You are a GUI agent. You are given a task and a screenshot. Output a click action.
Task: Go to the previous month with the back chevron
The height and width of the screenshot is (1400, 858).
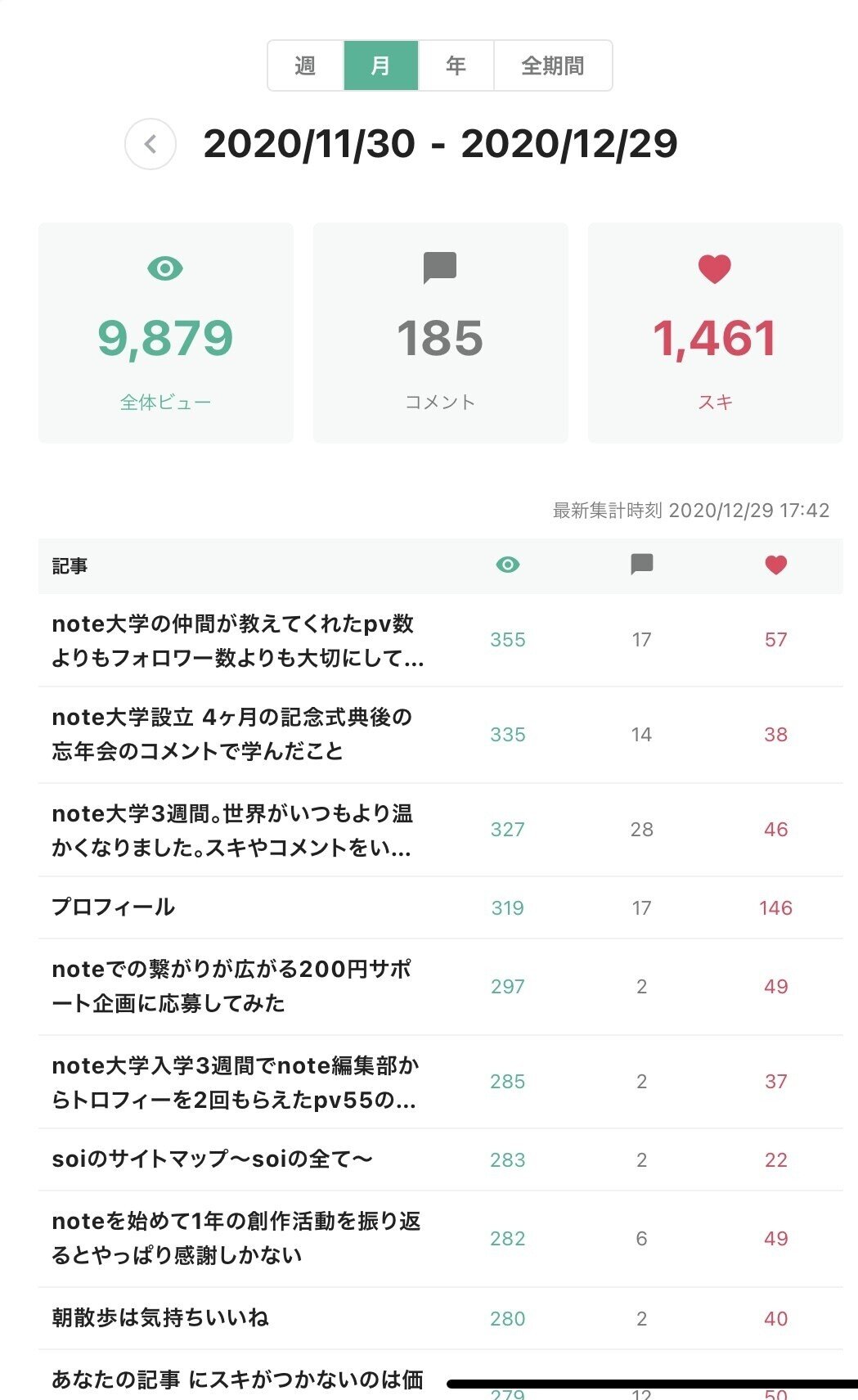[x=150, y=144]
